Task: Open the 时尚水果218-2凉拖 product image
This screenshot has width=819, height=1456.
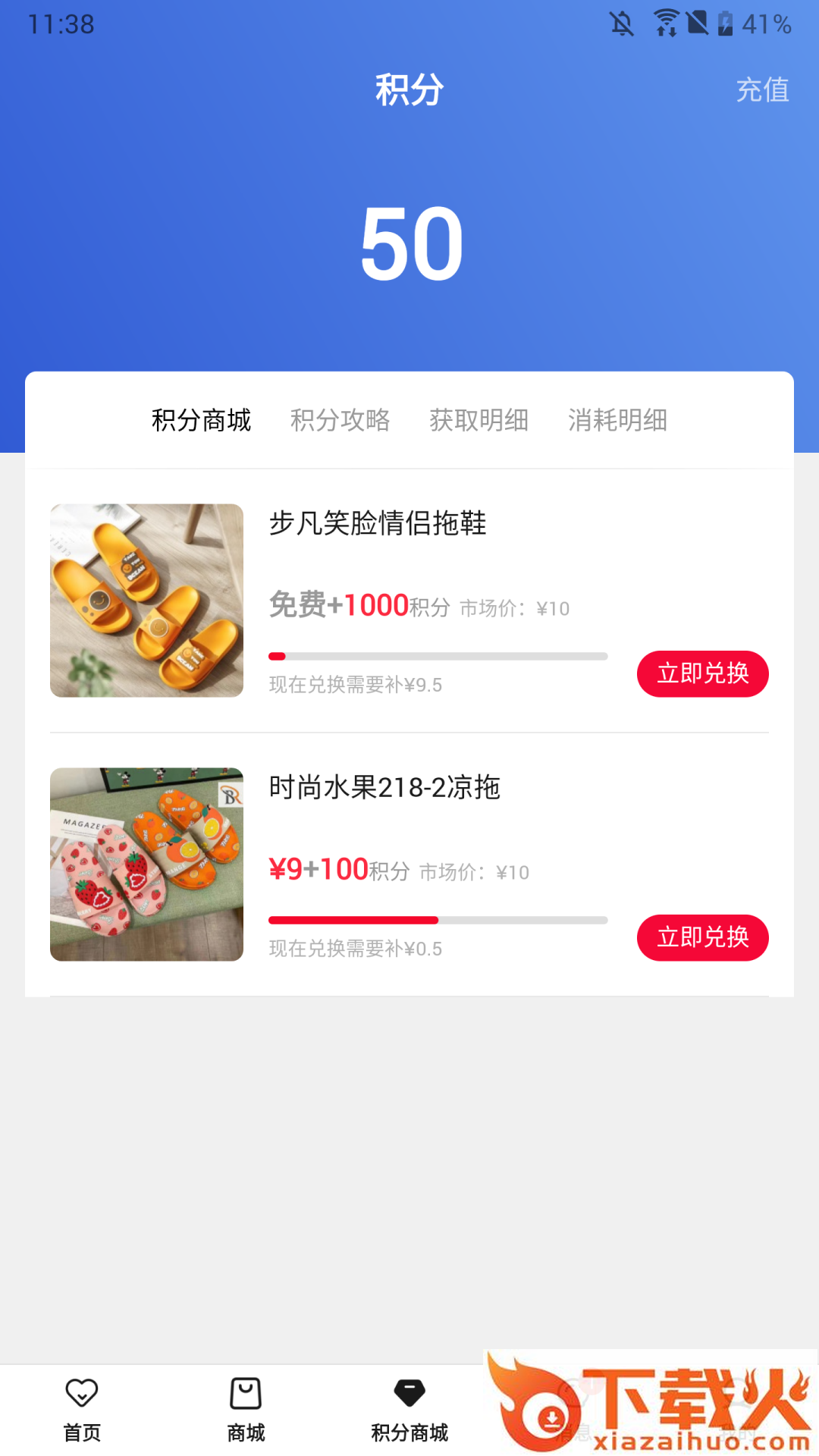Action: 146,864
